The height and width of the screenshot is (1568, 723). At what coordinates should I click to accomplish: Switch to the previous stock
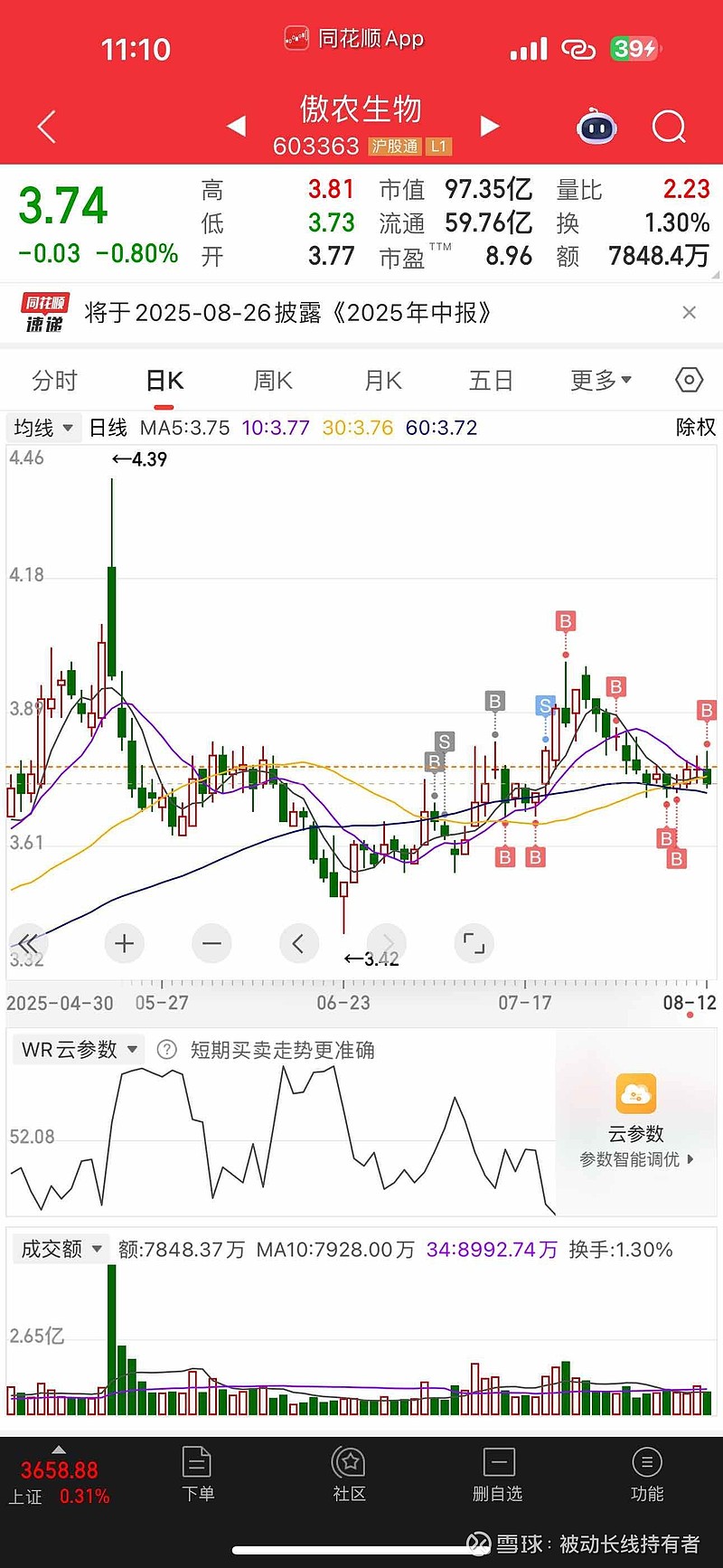[x=237, y=127]
